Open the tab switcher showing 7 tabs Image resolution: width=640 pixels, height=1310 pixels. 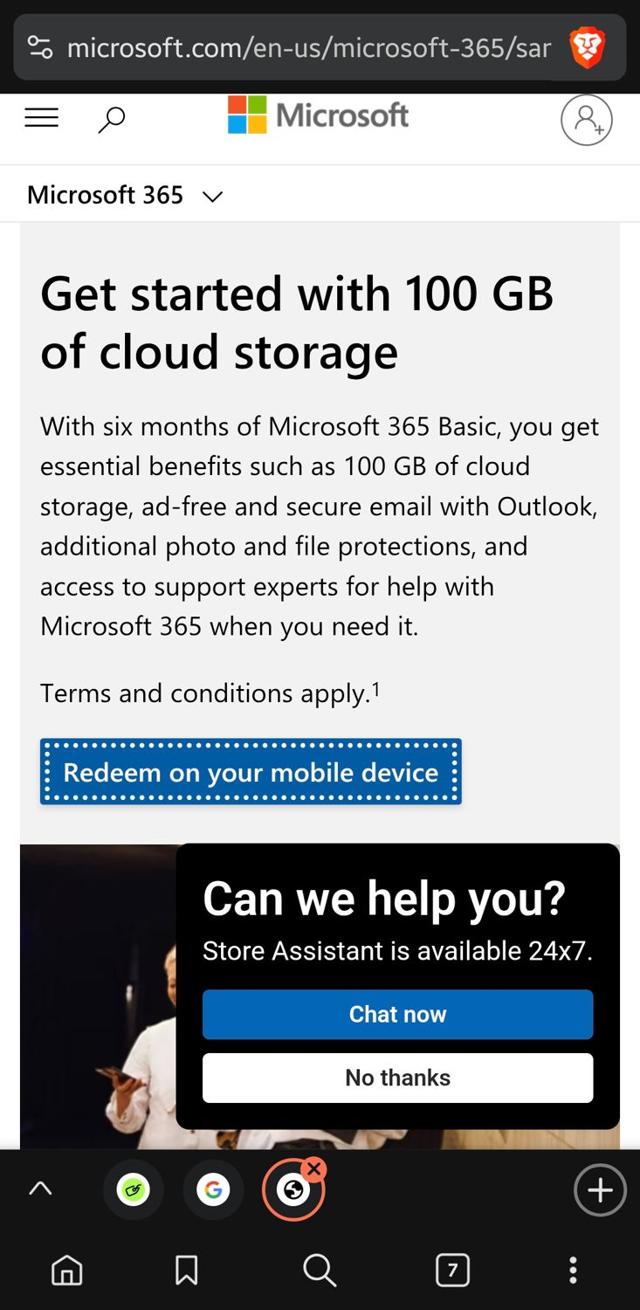point(452,1270)
